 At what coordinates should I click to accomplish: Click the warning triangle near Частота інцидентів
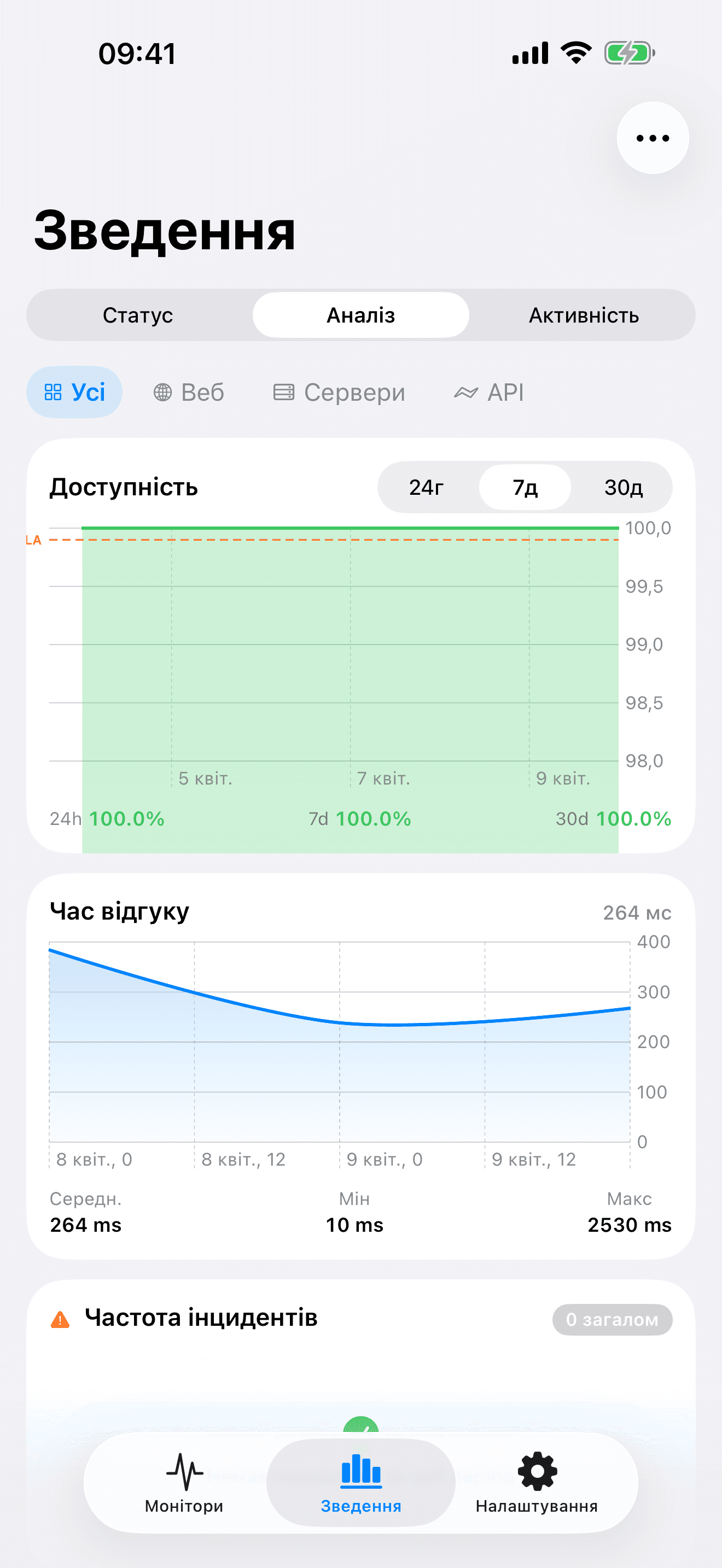pyautogui.click(x=61, y=1320)
